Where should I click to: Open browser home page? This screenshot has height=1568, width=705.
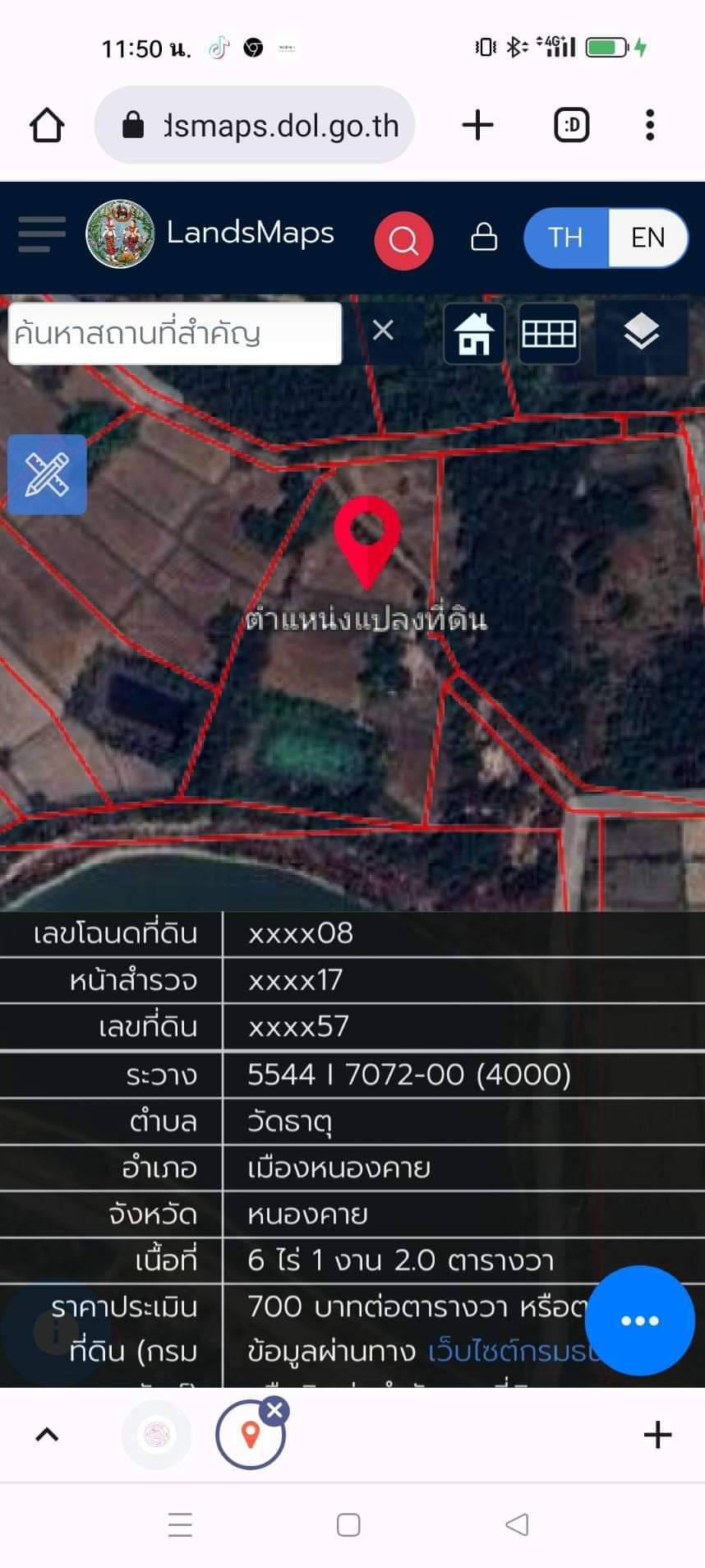47,125
